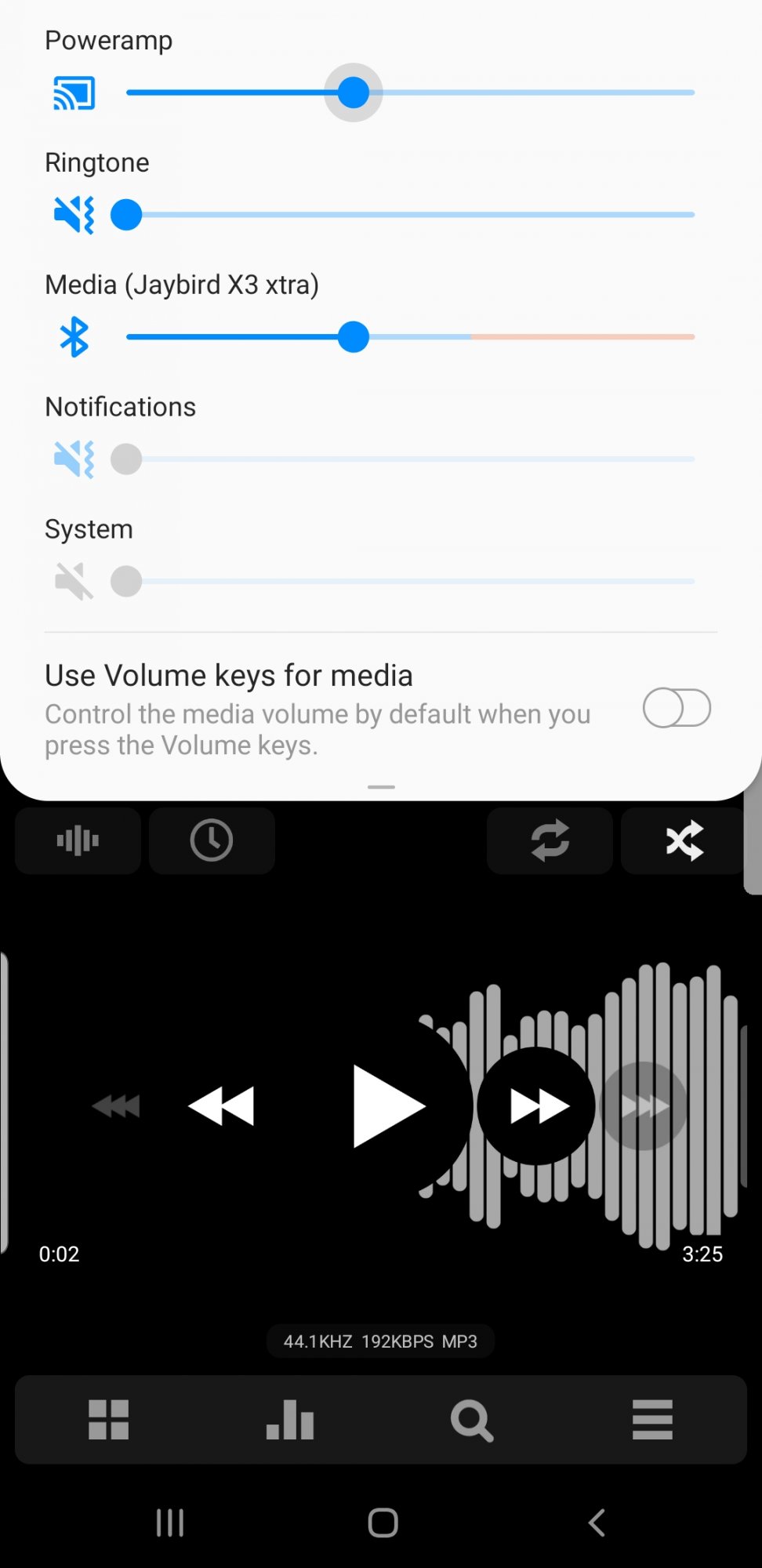This screenshot has height=1568, width=762.
Task: Start playing the track
Action: pyautogui.click(x=388, y=1105)
